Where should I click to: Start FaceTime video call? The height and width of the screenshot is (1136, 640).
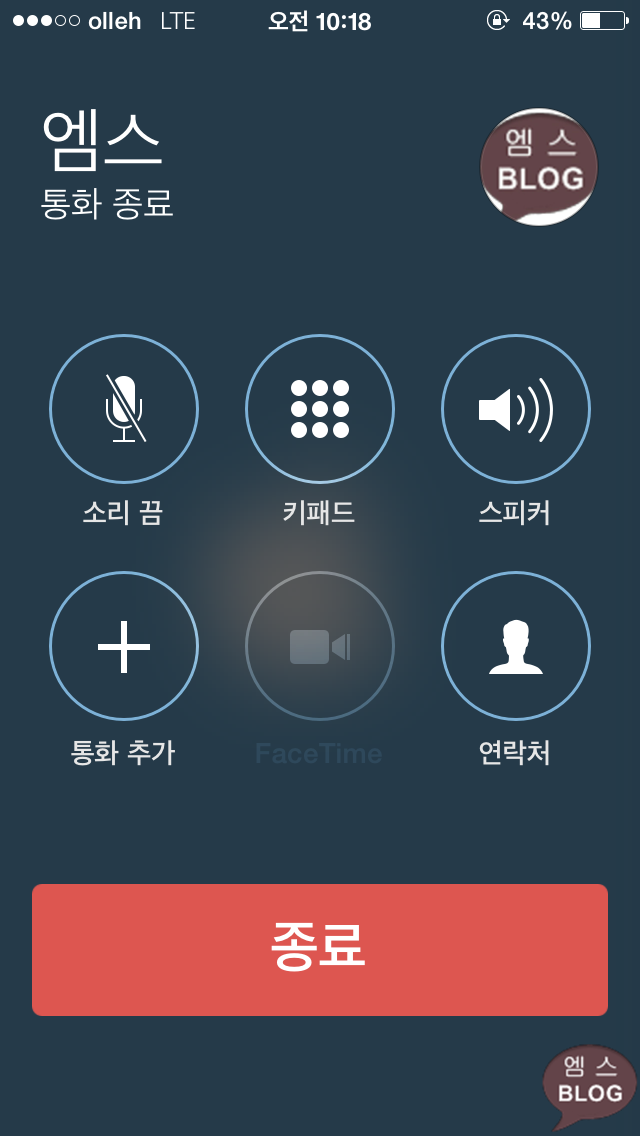click(320, 646)
